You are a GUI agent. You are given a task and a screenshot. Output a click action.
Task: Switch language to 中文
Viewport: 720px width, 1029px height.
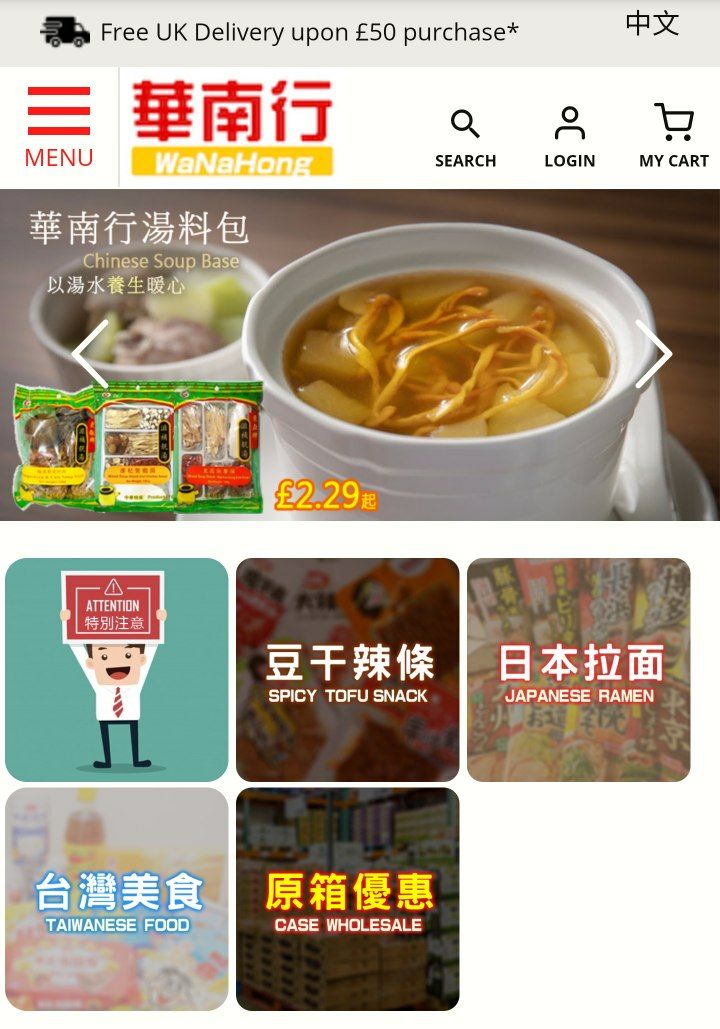652,24
